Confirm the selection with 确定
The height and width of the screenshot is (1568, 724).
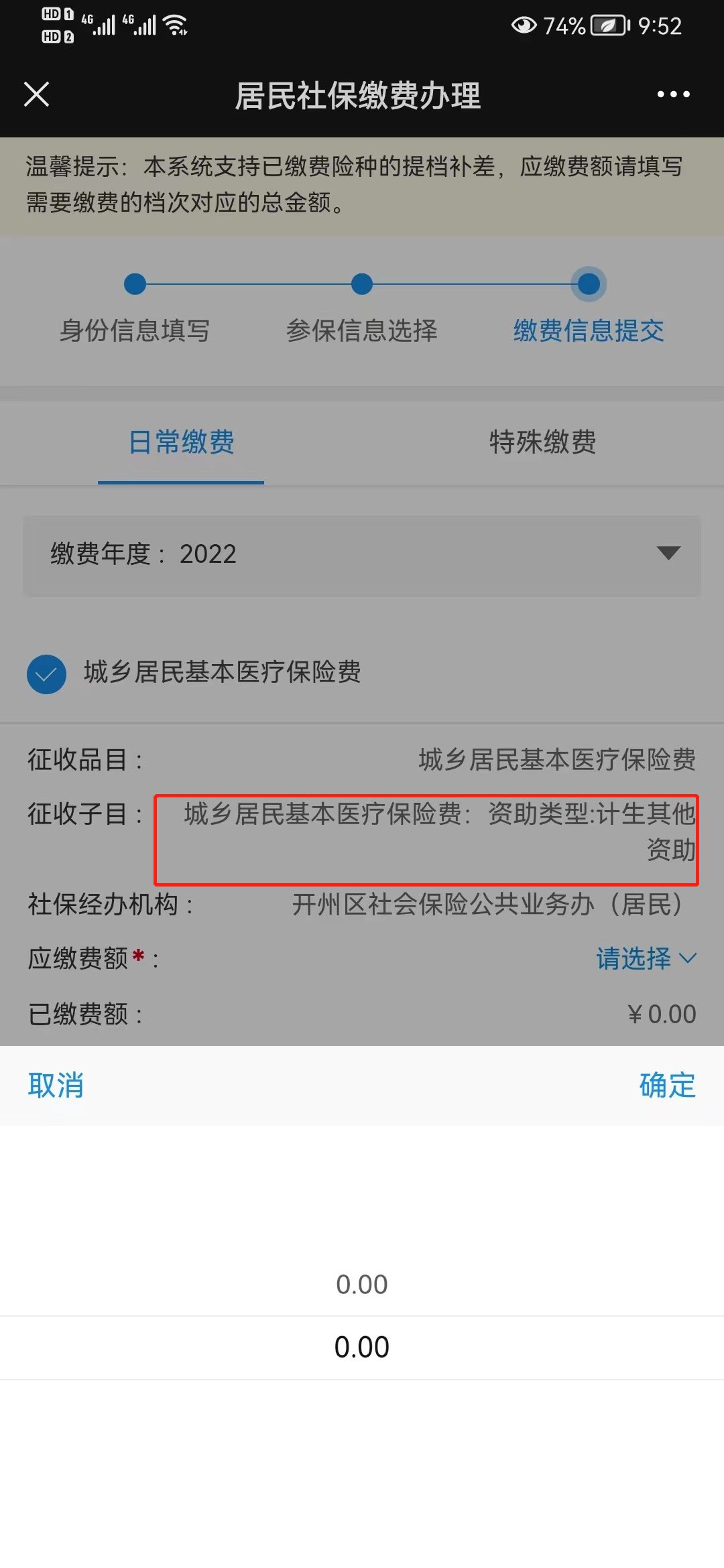[667, 1085]
